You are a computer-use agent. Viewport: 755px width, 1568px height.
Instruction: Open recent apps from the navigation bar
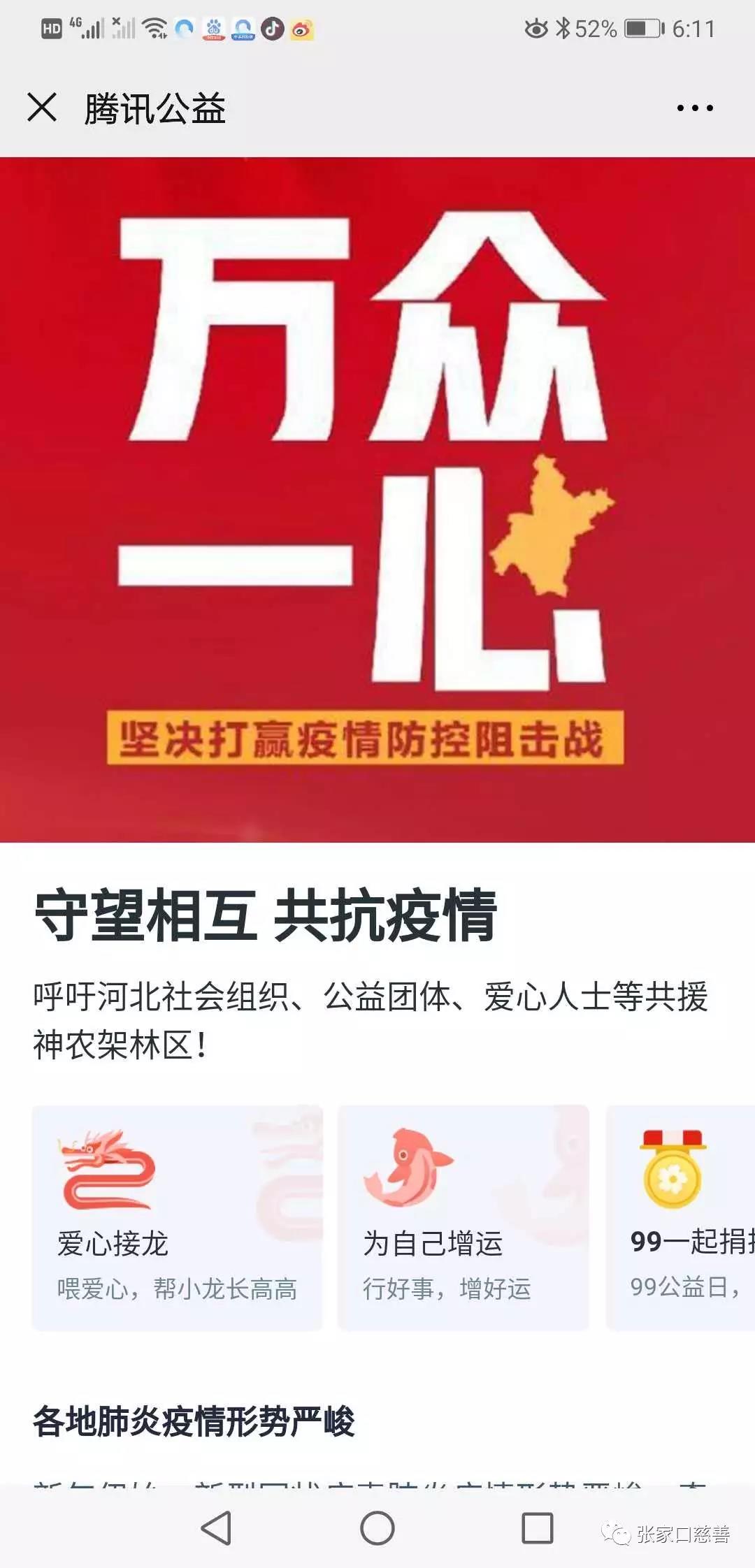coord(537,1528)
